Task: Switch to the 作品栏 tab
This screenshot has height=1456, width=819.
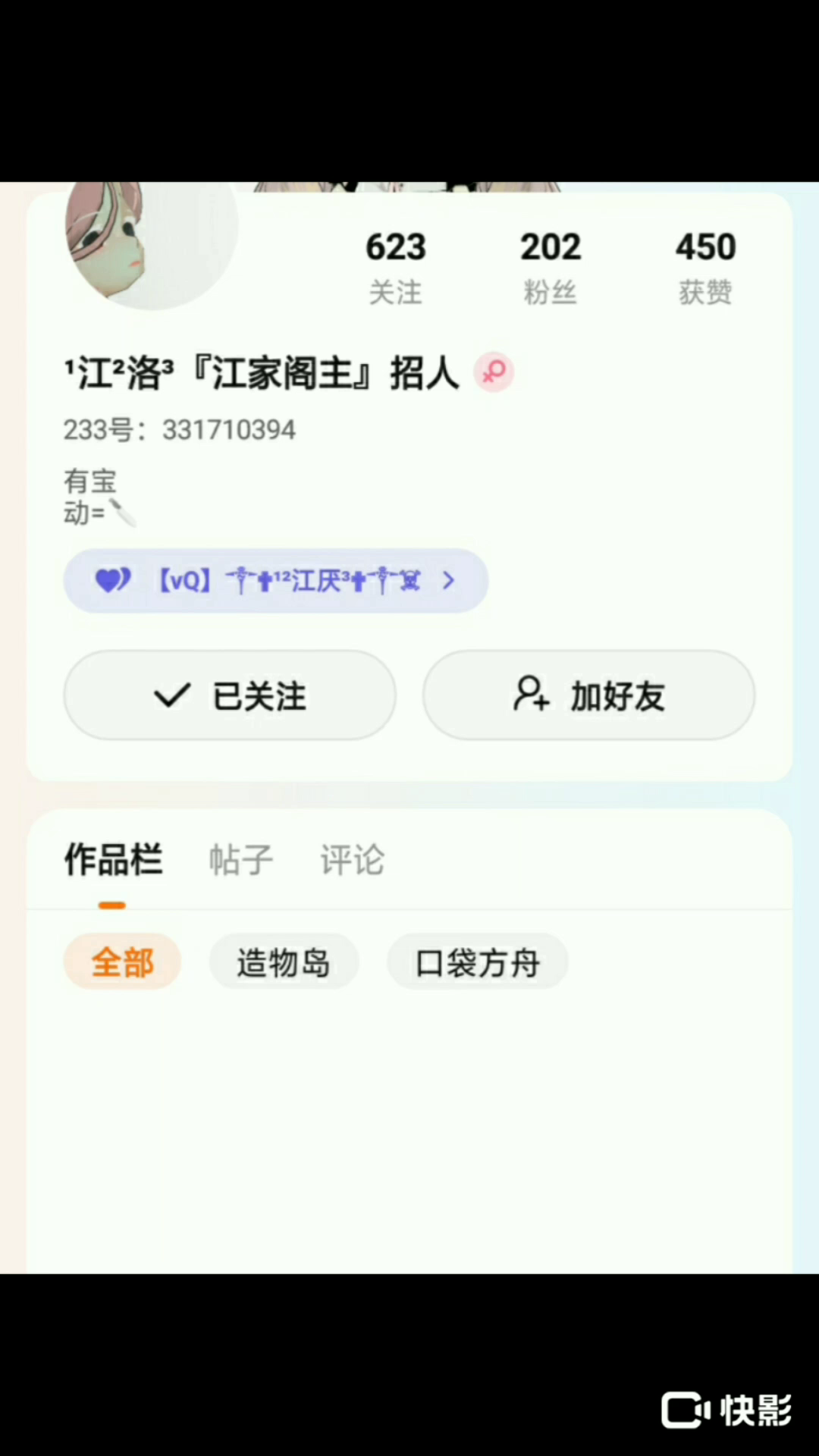Action: click(113, 860)
